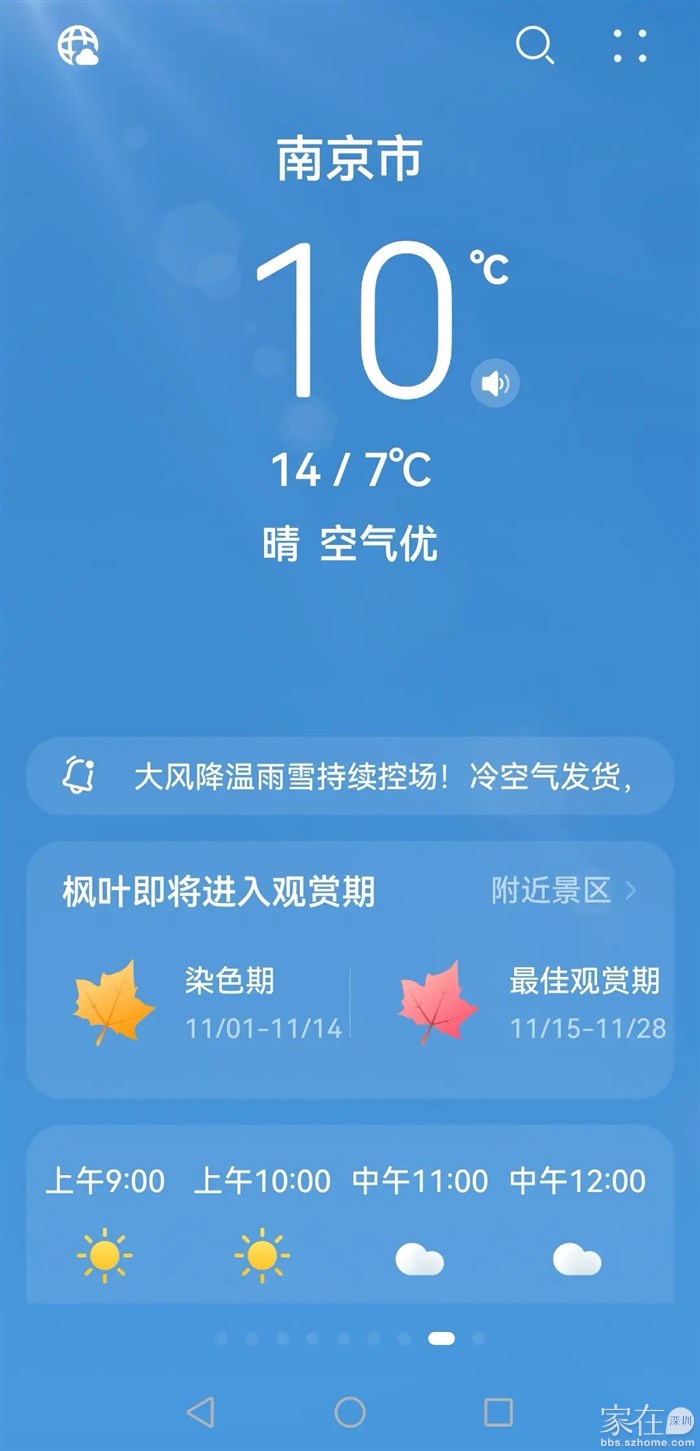View nearby scenic spots for maple leaves
Viewport: 700px width, 1451px height.
click(x=563, y=890)
